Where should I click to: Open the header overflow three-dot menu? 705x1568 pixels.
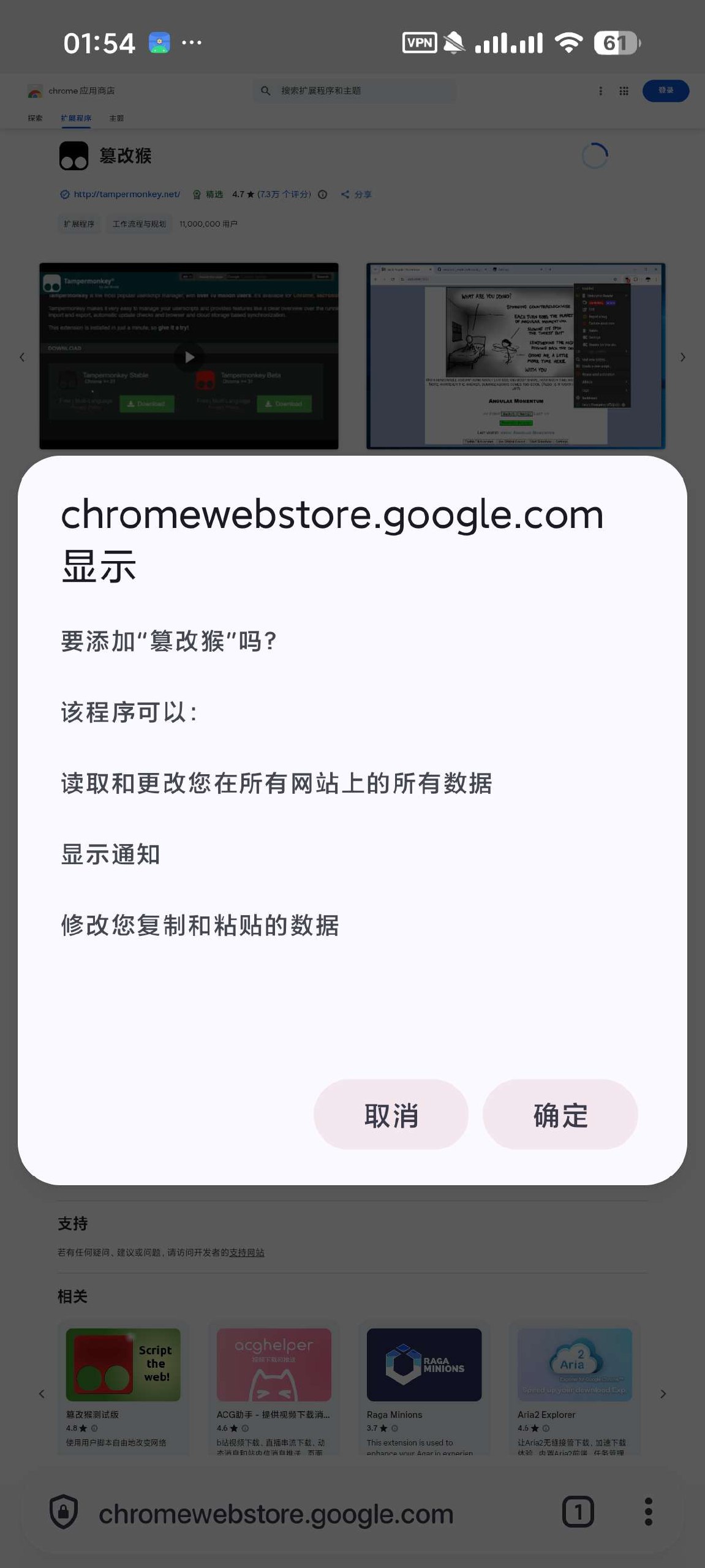(600, 91)
